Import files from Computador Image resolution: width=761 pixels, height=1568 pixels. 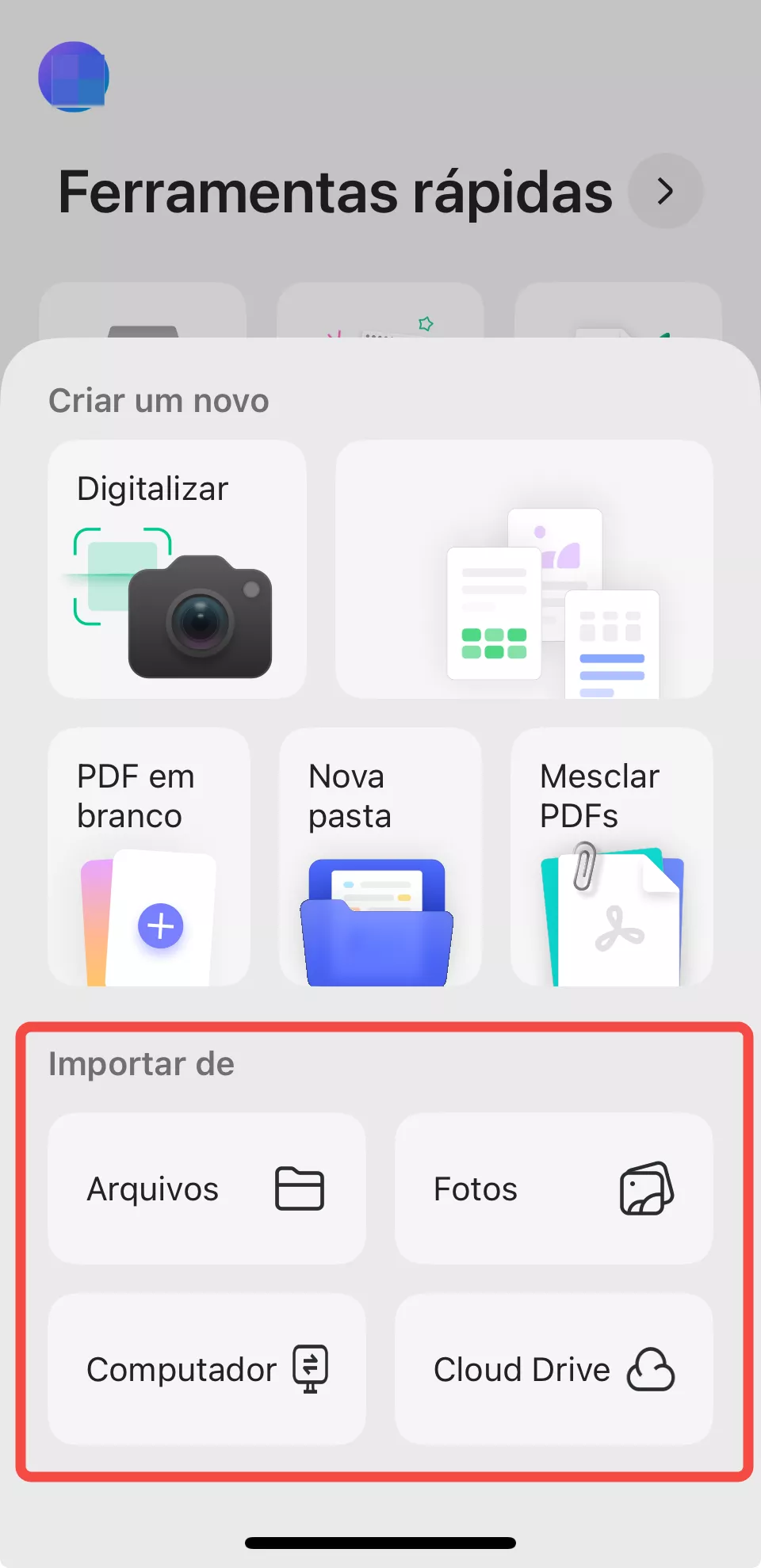pos(206,1369)
